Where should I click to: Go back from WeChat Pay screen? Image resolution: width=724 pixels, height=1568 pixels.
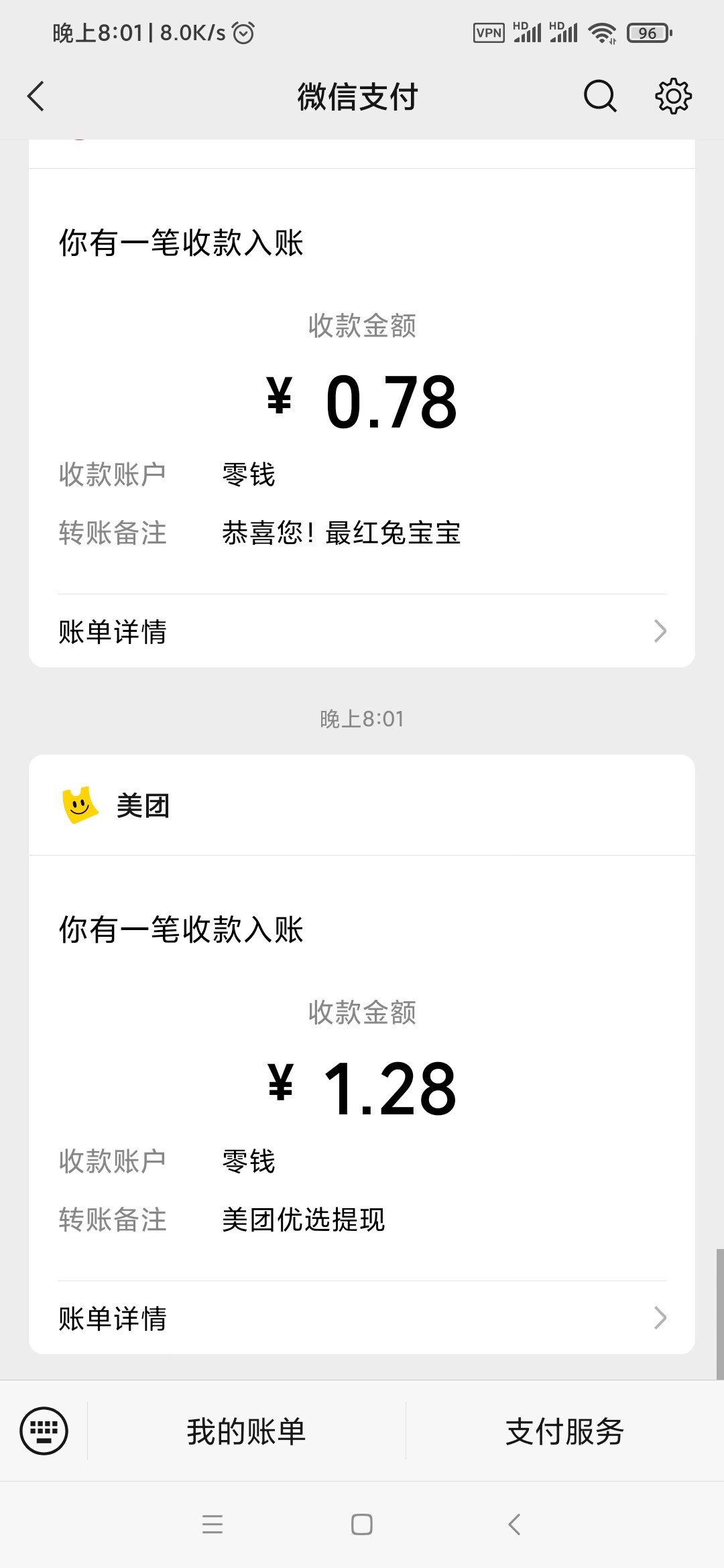pos(36,96)
